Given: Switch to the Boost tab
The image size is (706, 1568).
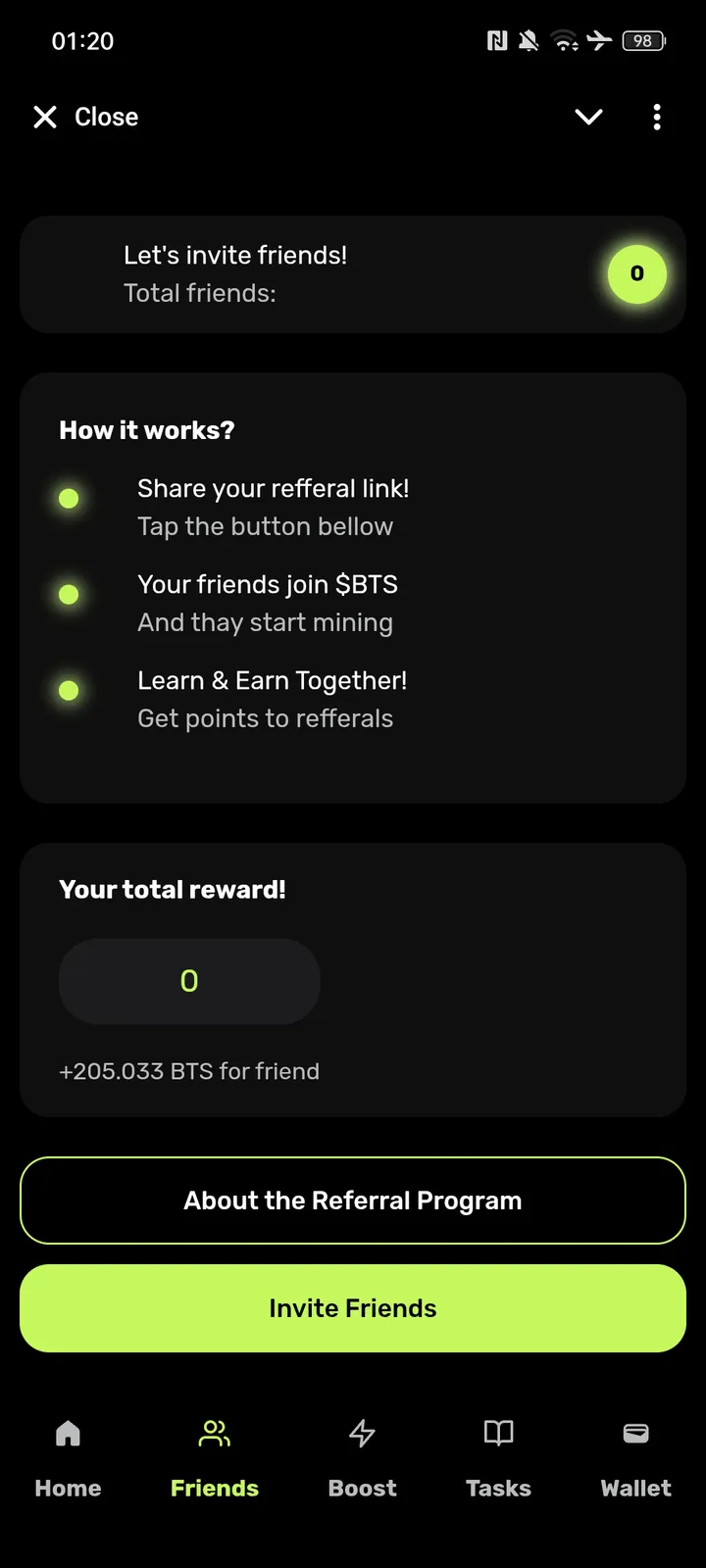Looking at the screenshot, I should tap(362, 1458).
